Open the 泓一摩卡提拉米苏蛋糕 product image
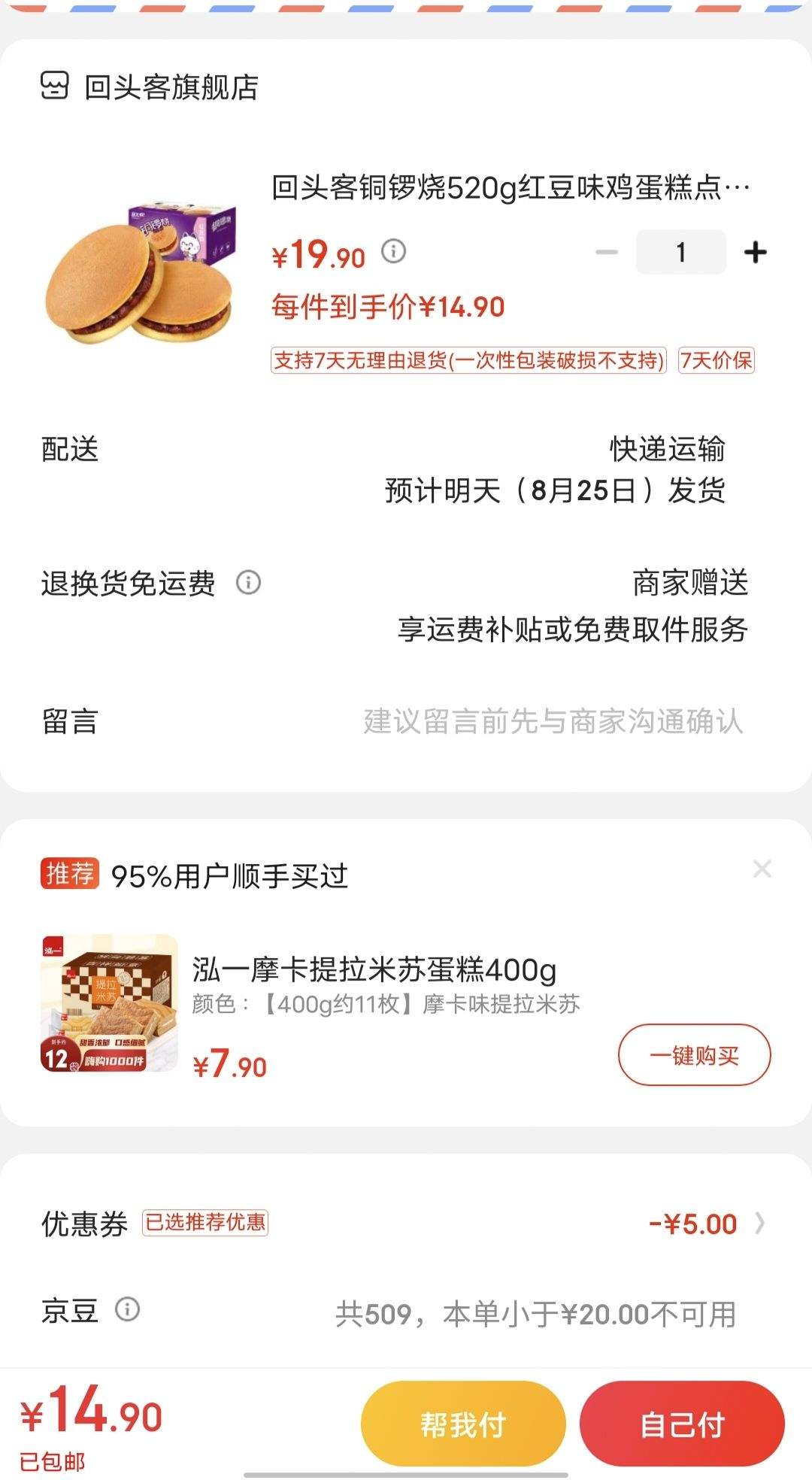 pos(109,1002)
